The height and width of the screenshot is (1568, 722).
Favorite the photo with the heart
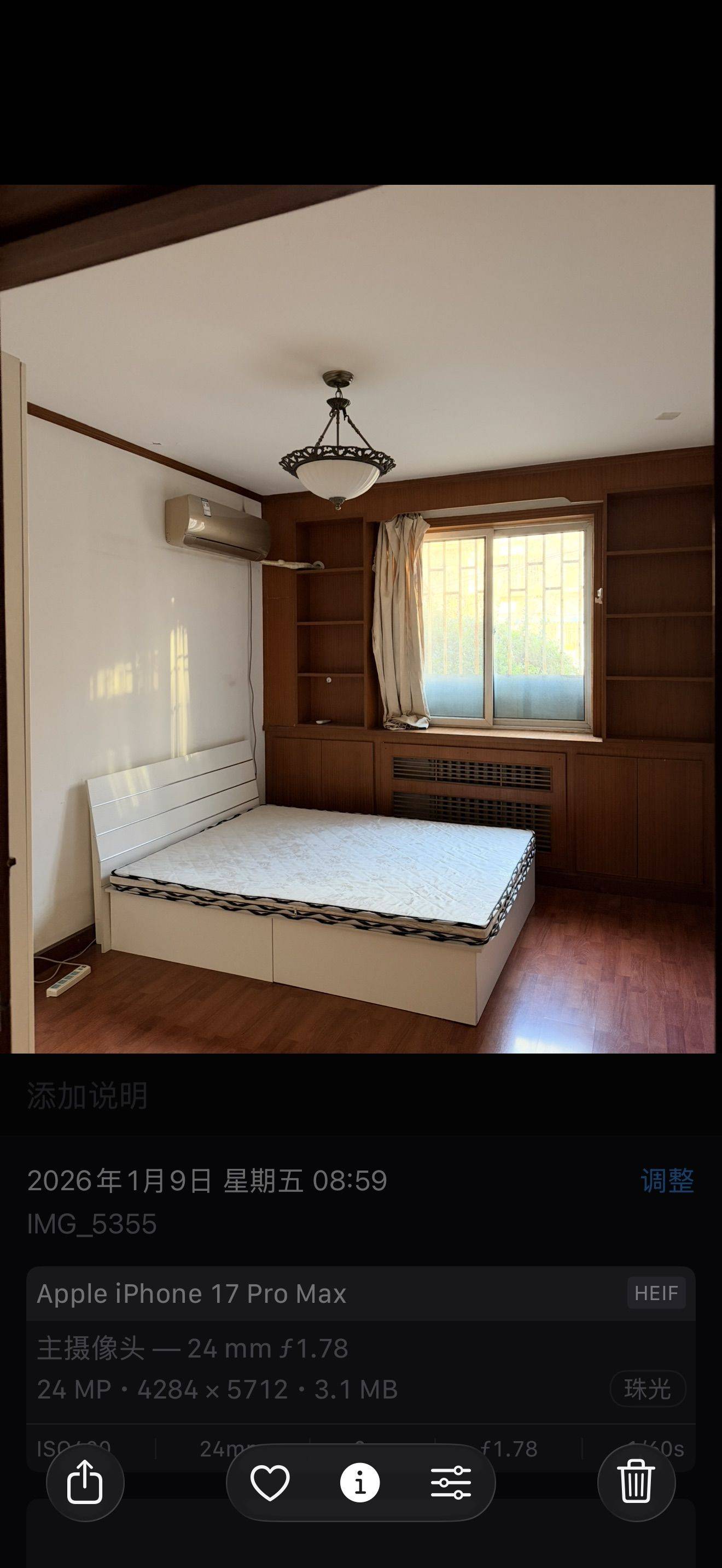tap(270, 1482)
